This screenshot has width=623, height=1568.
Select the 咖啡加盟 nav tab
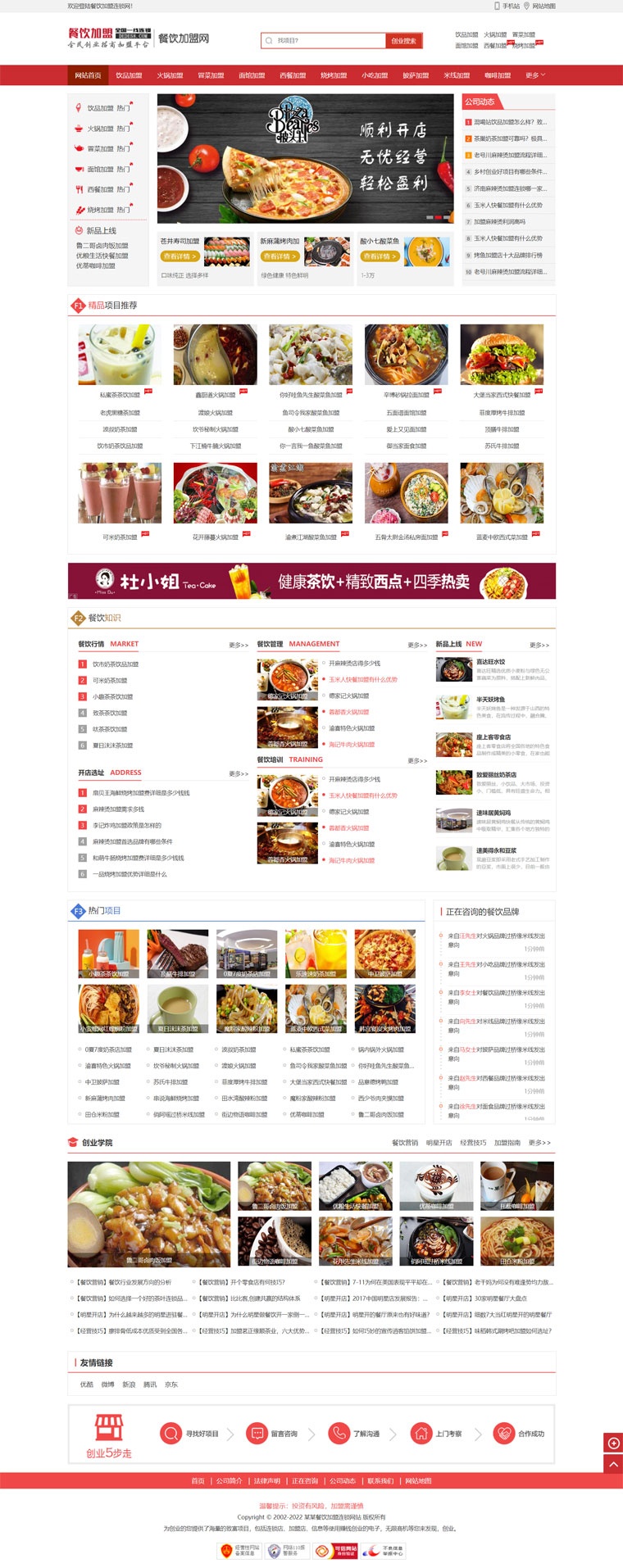498,75
